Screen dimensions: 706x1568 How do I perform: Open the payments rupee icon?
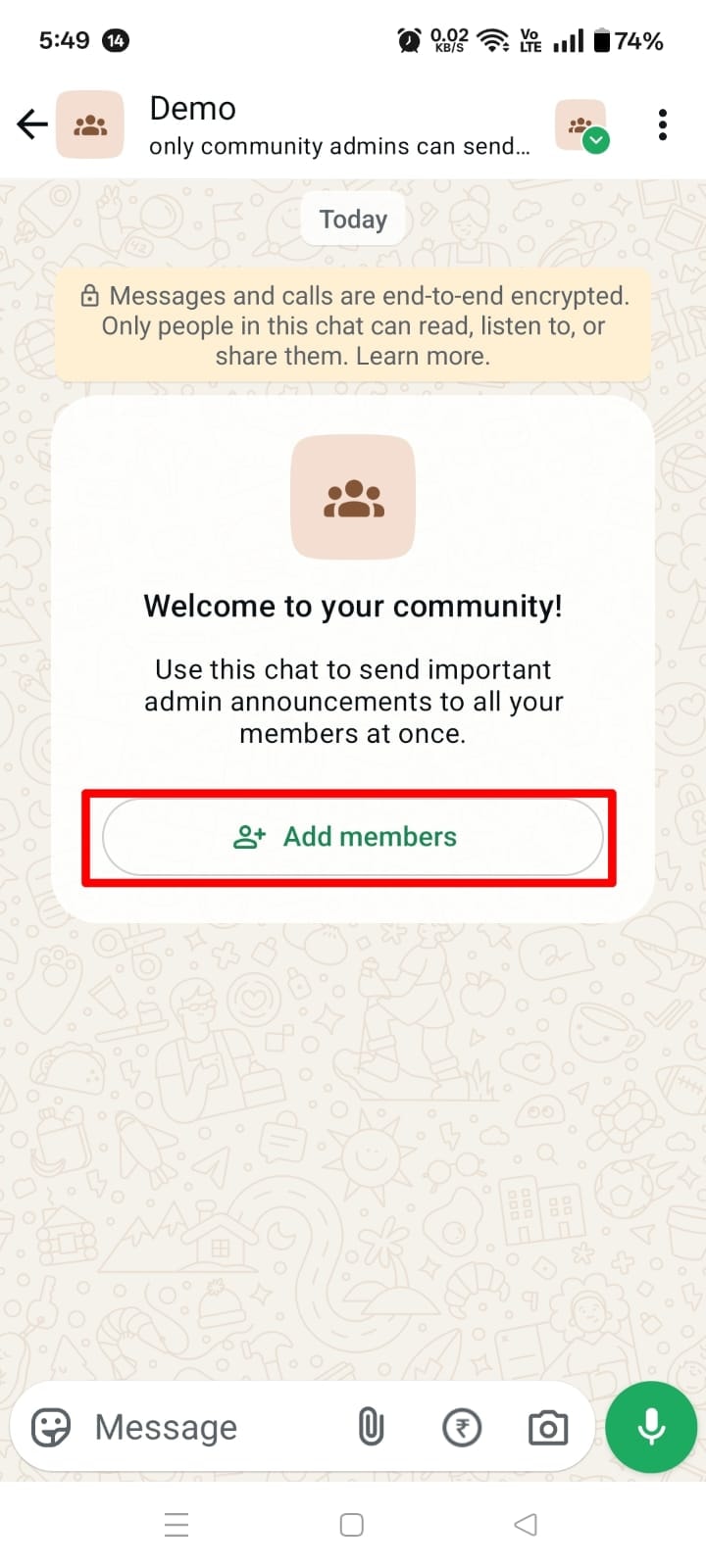[461, 1427]
